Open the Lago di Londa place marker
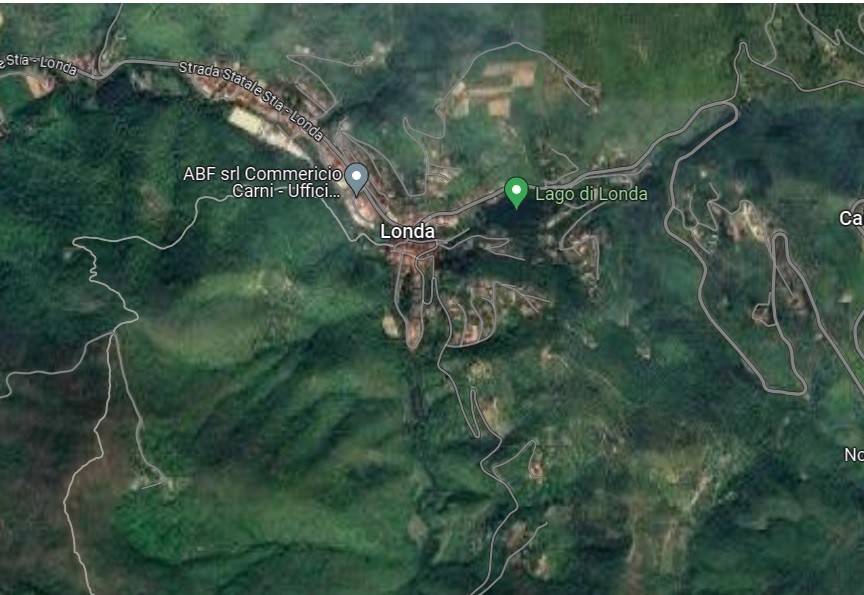 pyautogui.click(x=516, y=191)
